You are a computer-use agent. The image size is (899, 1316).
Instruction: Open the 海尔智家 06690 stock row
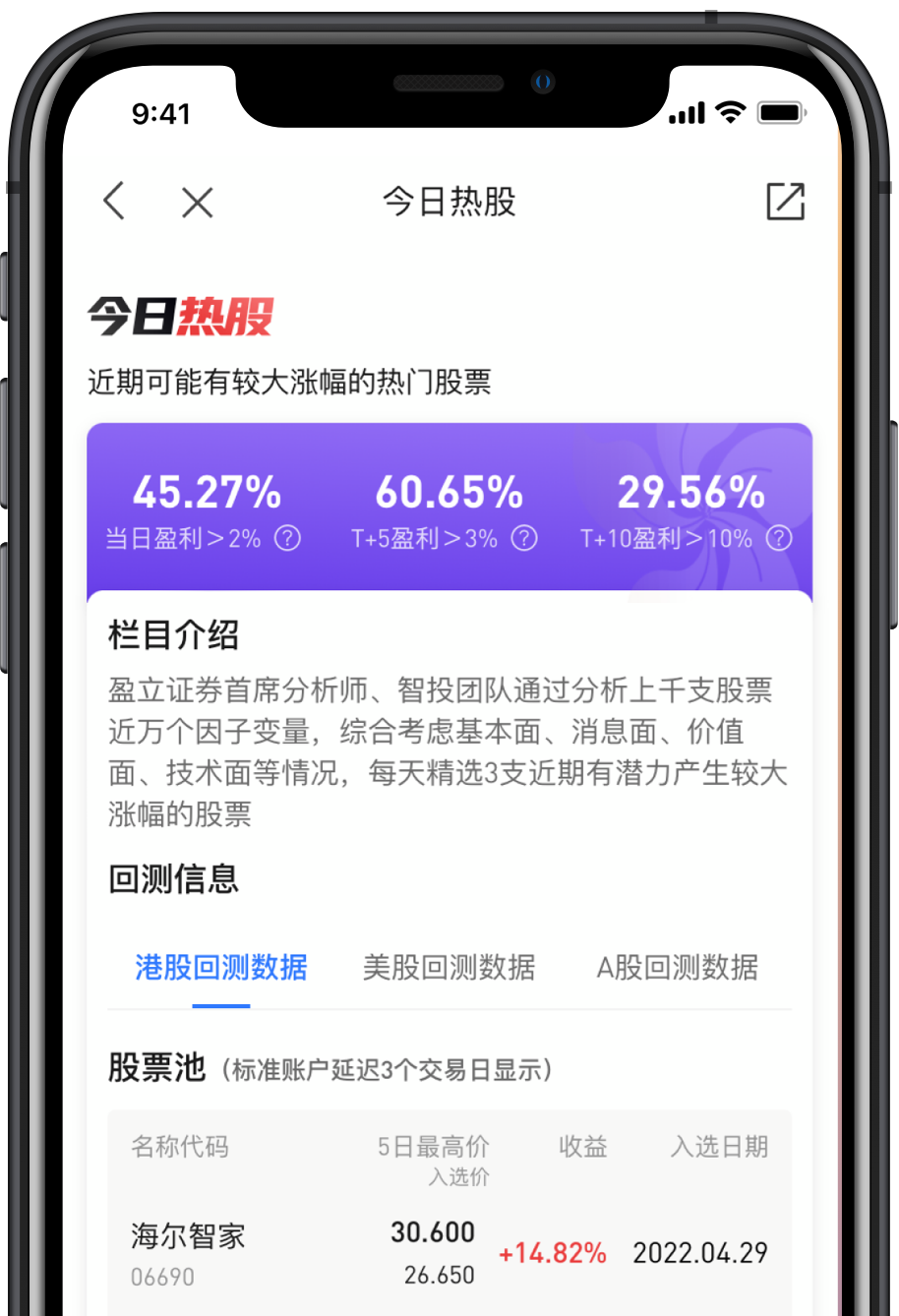pos(449,1253)
